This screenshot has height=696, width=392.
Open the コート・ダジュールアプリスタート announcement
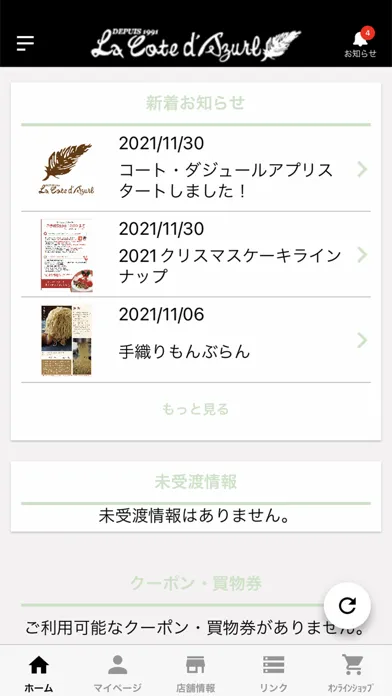pyautogui.click(x=196, y=169)
